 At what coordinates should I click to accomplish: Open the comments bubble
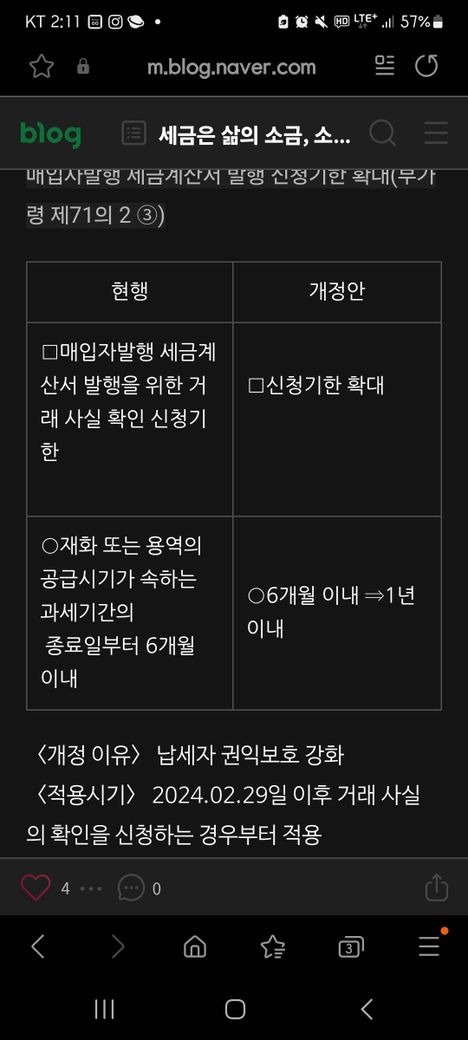coord(131,888)
